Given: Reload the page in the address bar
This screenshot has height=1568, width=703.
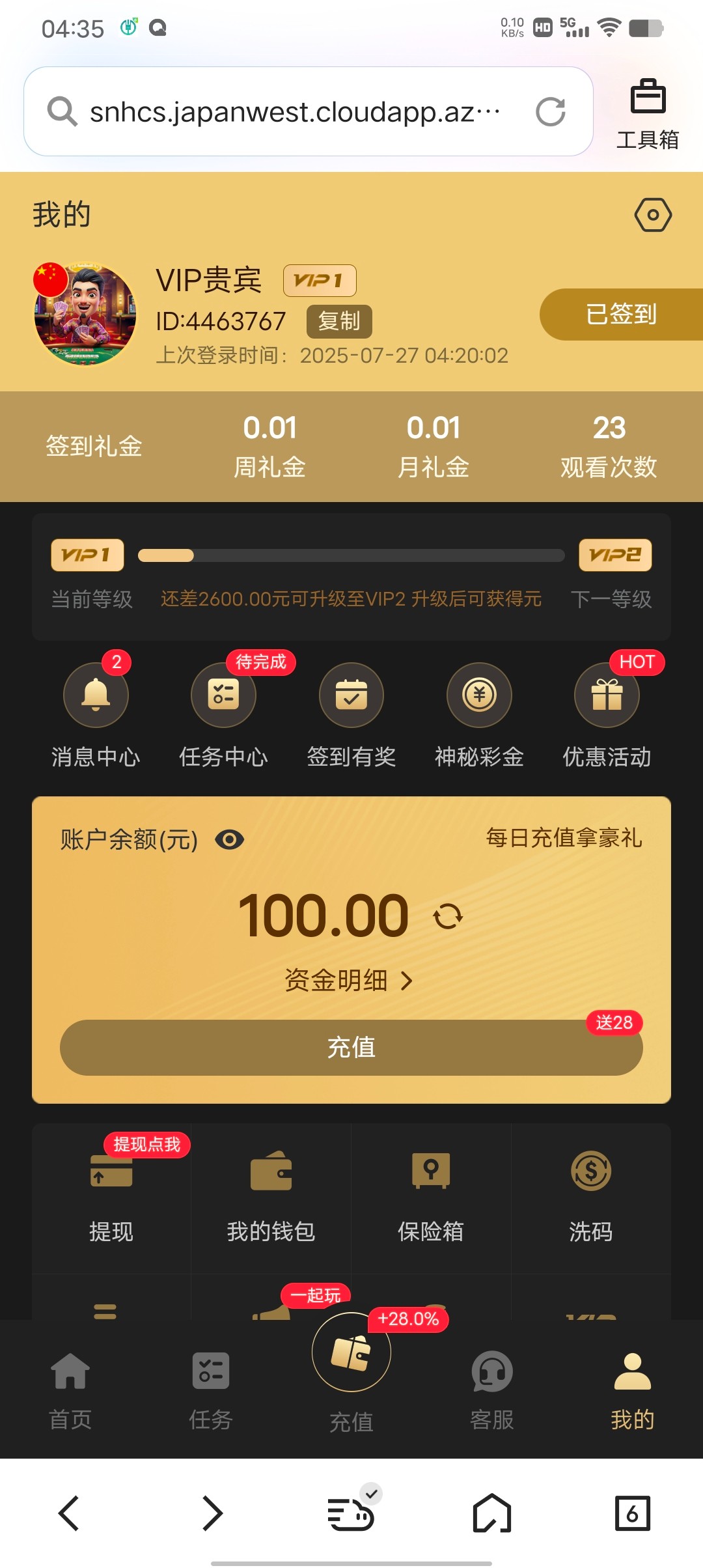Looking at the screenshot, I should (x=551, y=111).
